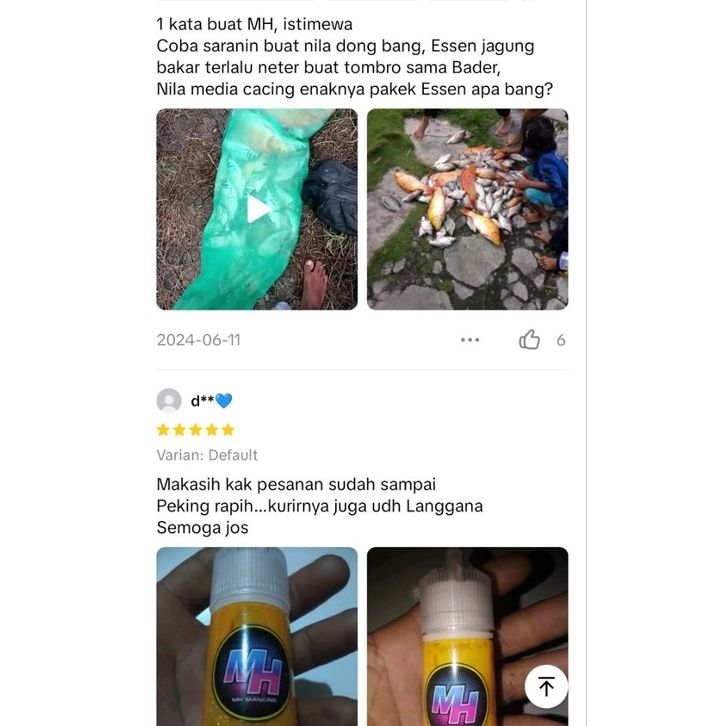The width and height of the screenshot is (726, 726).
Task: Like the review dated 2024-06-11
Action: point(530,340)
